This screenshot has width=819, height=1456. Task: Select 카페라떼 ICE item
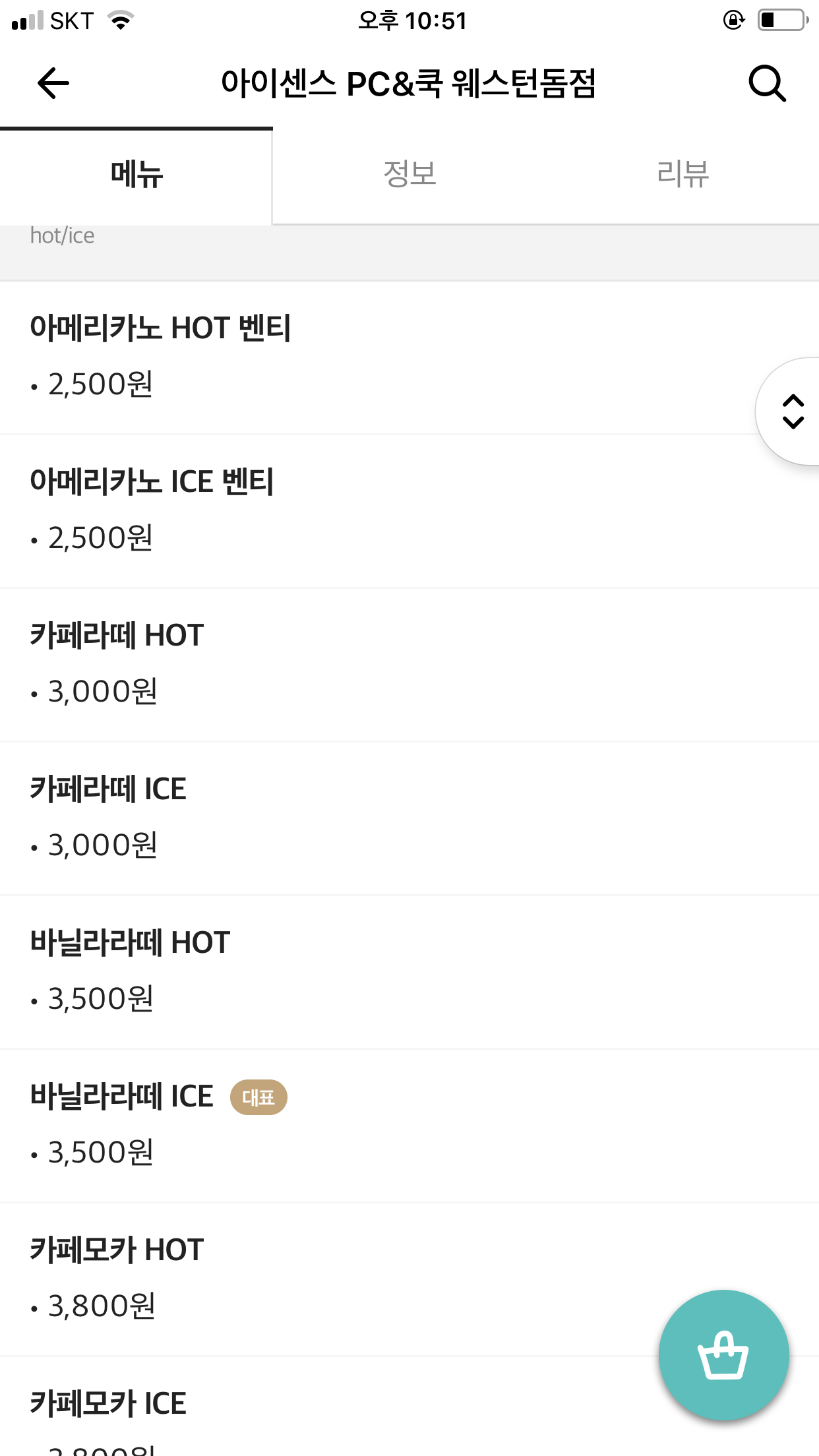pyautogui.click(x=409, y=819)
